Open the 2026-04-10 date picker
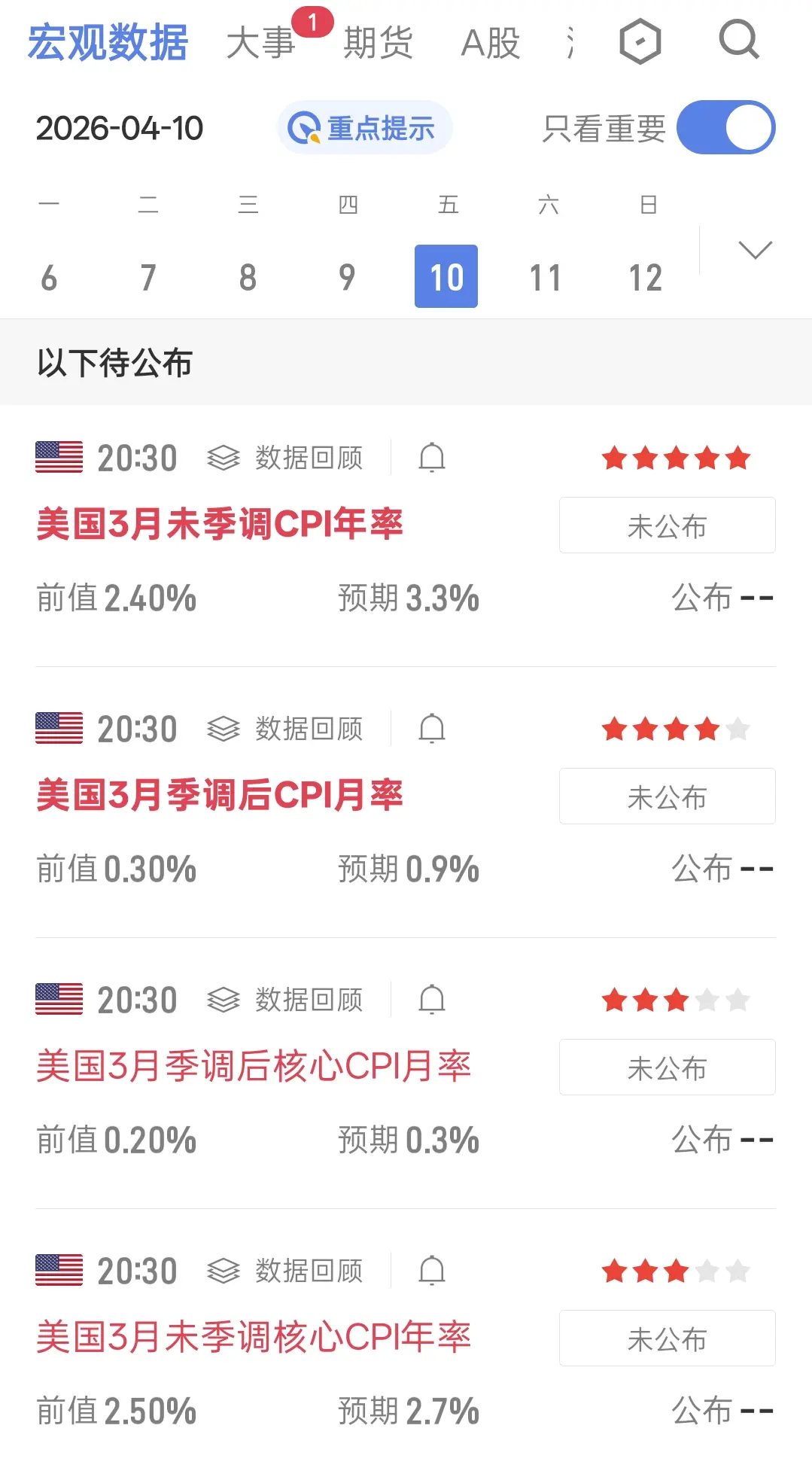The image size is (812, 1477). point(120,128)
